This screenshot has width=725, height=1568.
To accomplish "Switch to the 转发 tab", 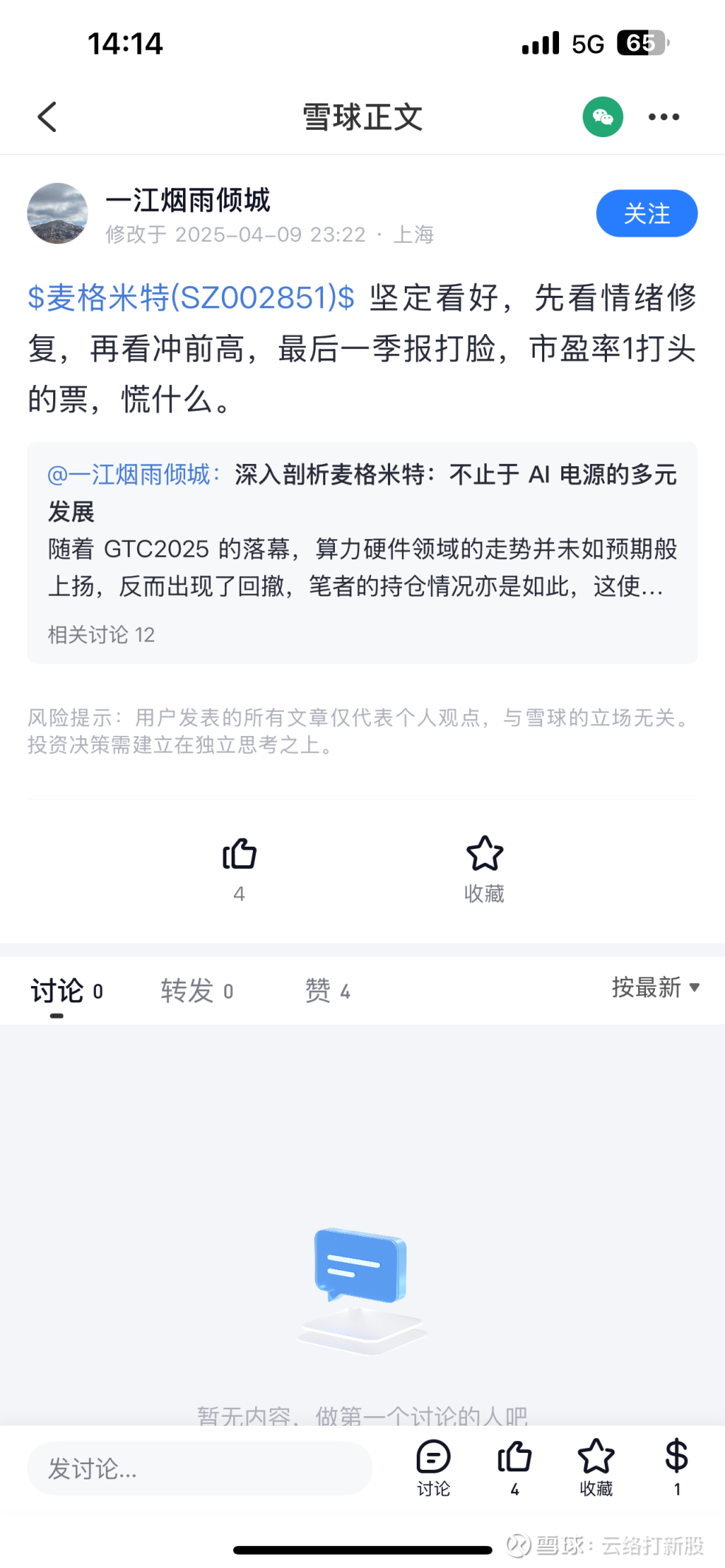I will [x=196, y=991].
